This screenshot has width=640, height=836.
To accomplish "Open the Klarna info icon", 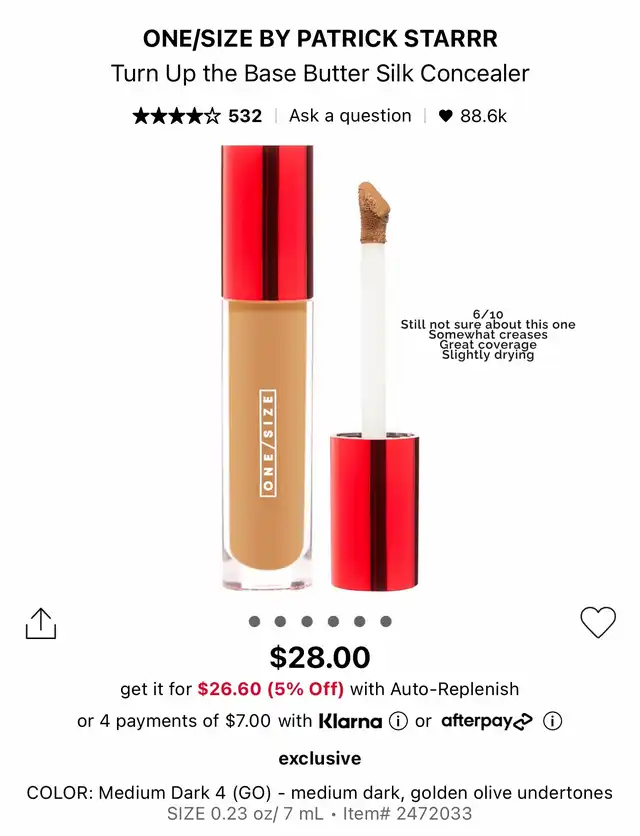I will 398,721.
